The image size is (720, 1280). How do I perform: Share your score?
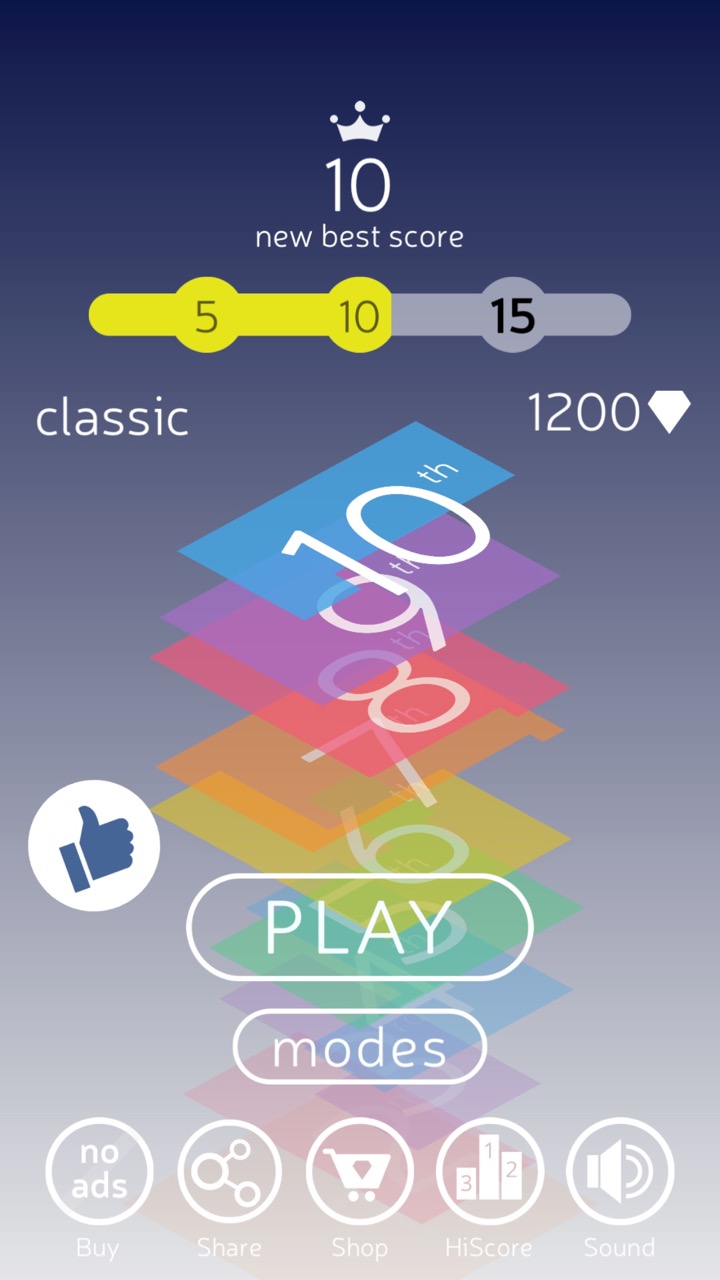[x=229, y=1171]
